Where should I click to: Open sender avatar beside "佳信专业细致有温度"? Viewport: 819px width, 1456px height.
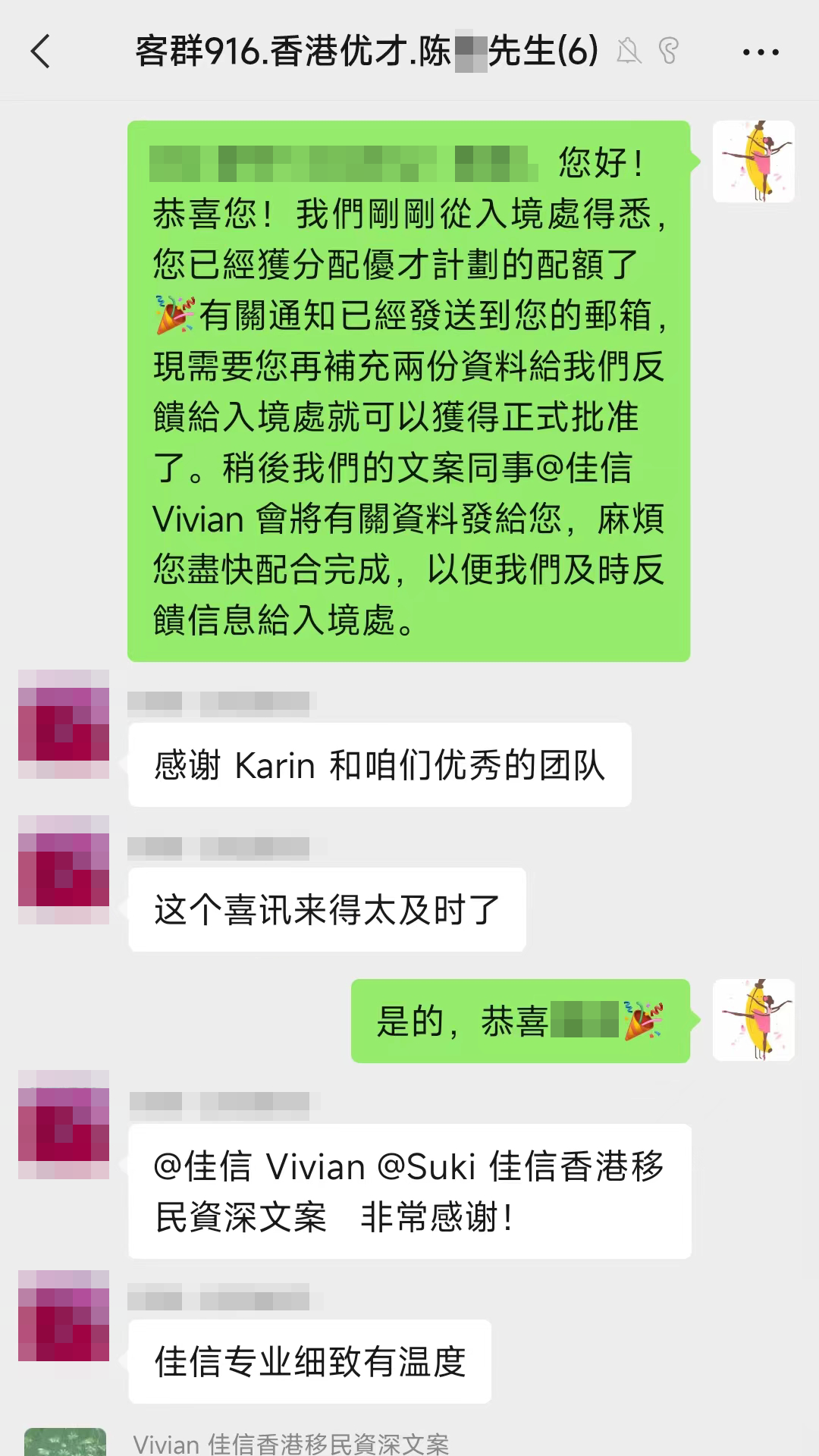click(x=64, y=1316)
